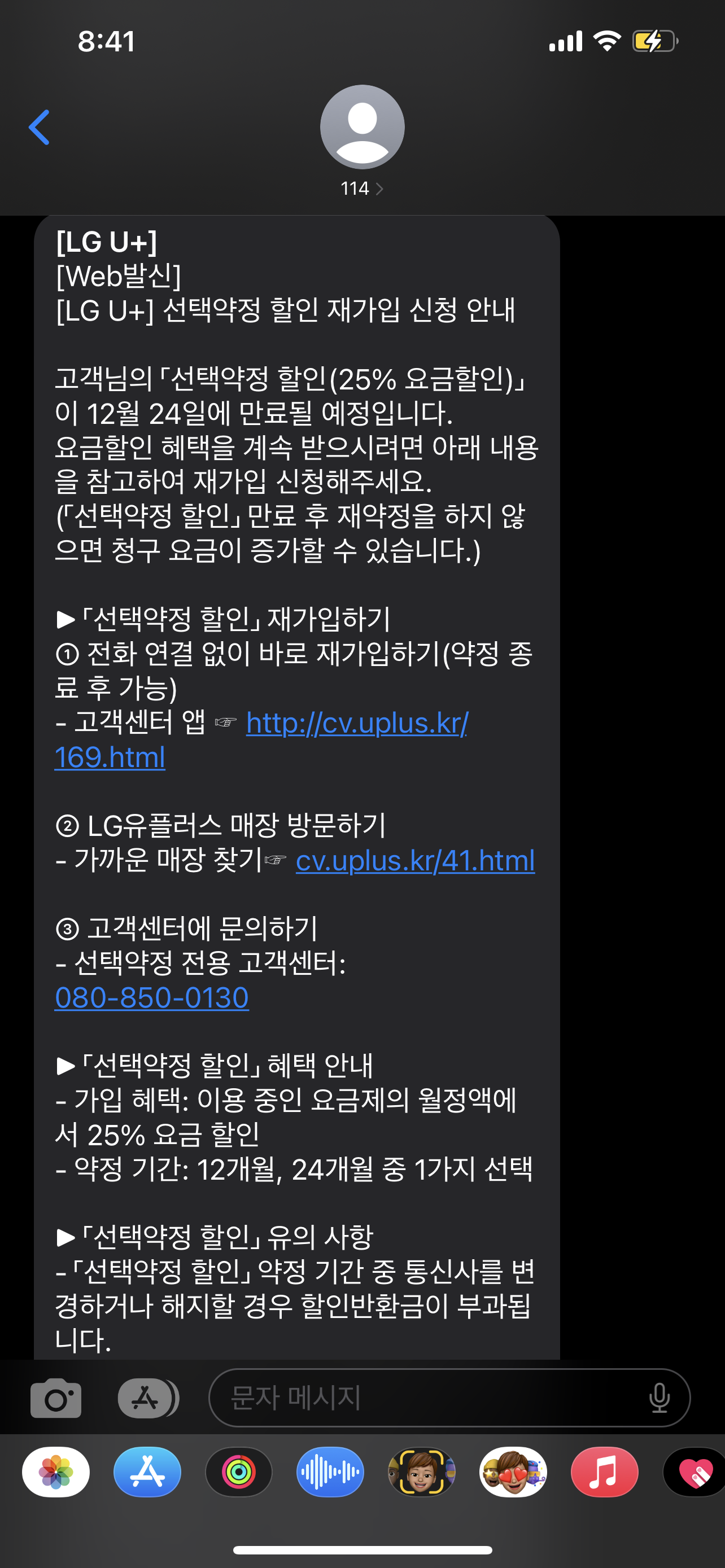Open the camera to attach a photo
Screen dimensions: 725x1568
coord(55,1398)
